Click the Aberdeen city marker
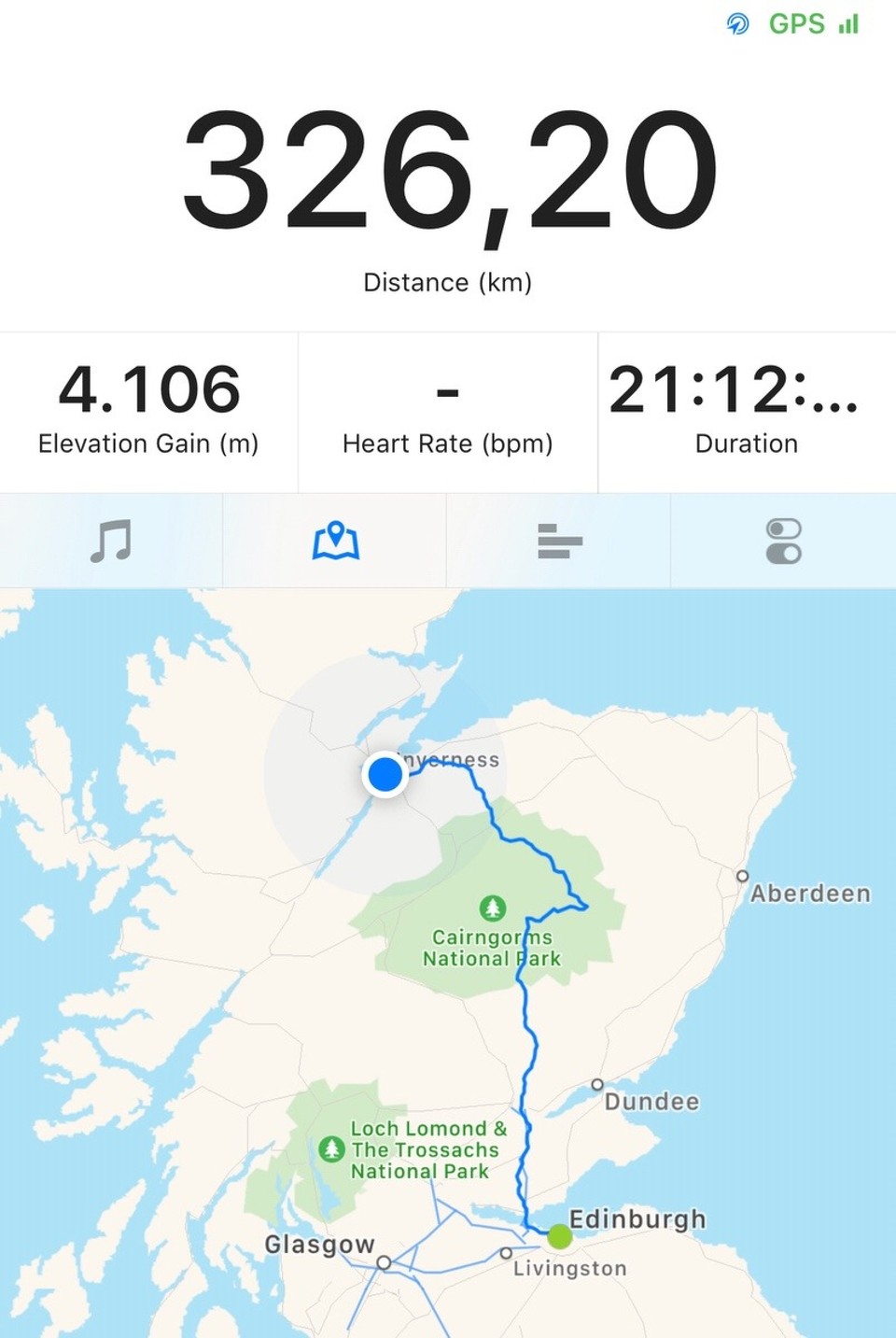Viewport: 896px width, 1338px height. click(x=743, y=876)
